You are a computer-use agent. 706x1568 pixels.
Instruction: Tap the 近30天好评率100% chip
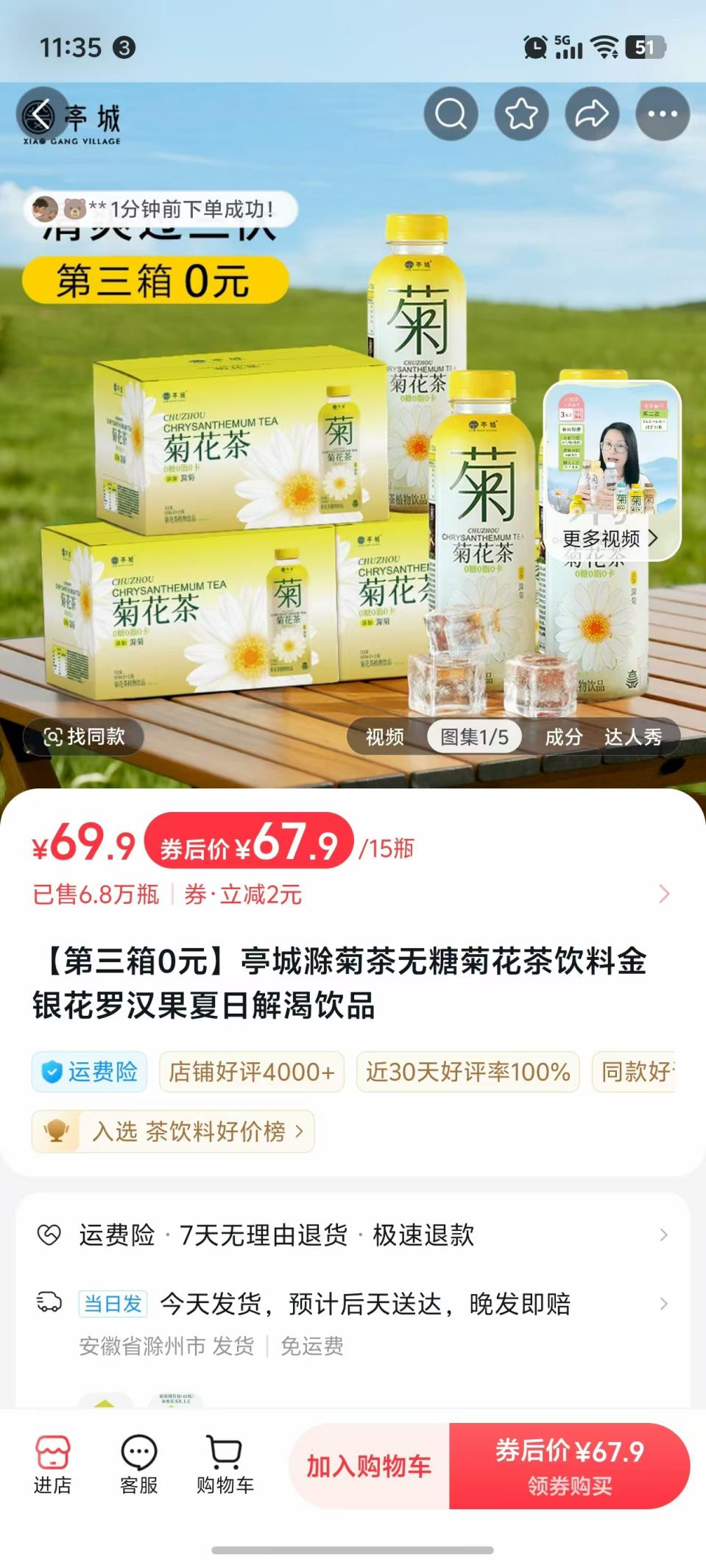[x=467, y=1072]
